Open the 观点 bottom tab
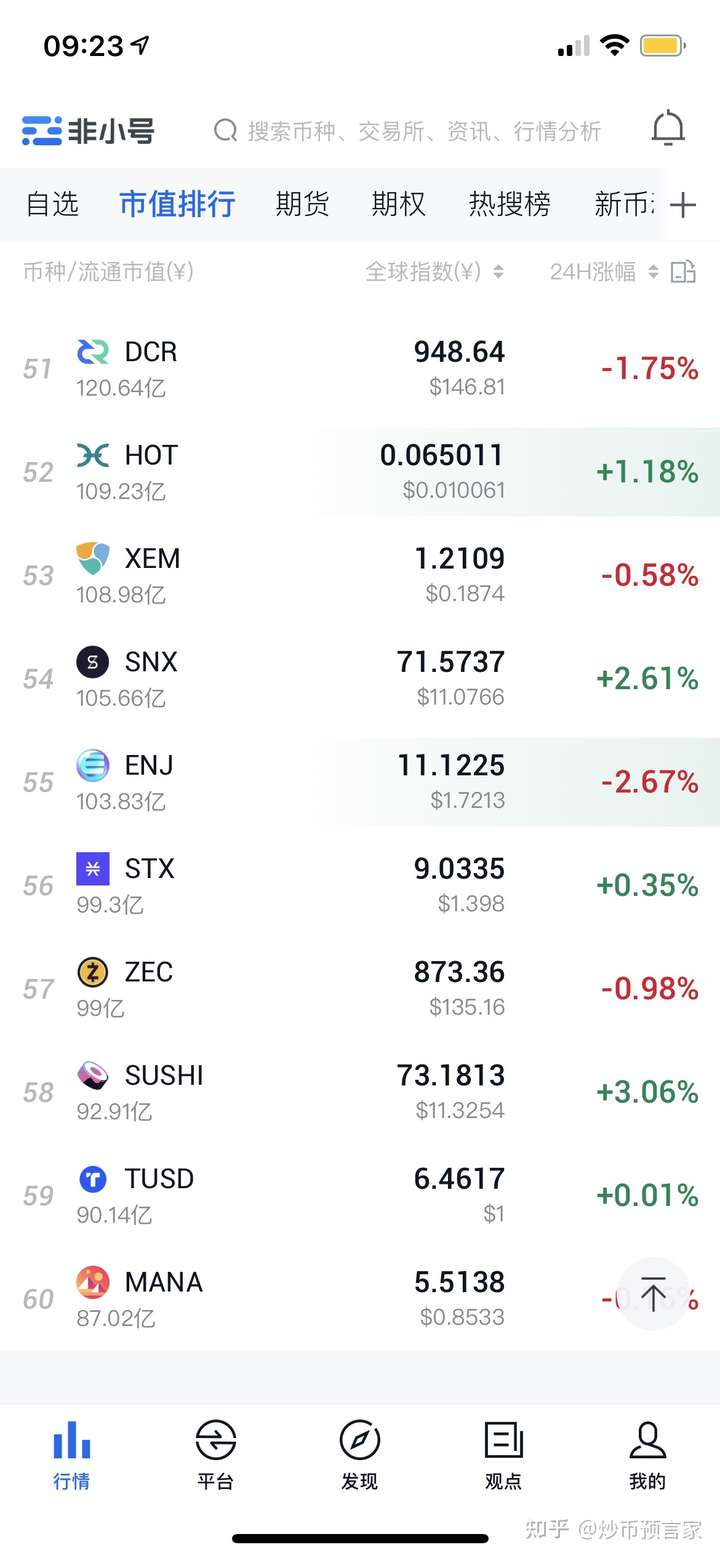This screenshot has height=1558, width=720. [503, 1455]
